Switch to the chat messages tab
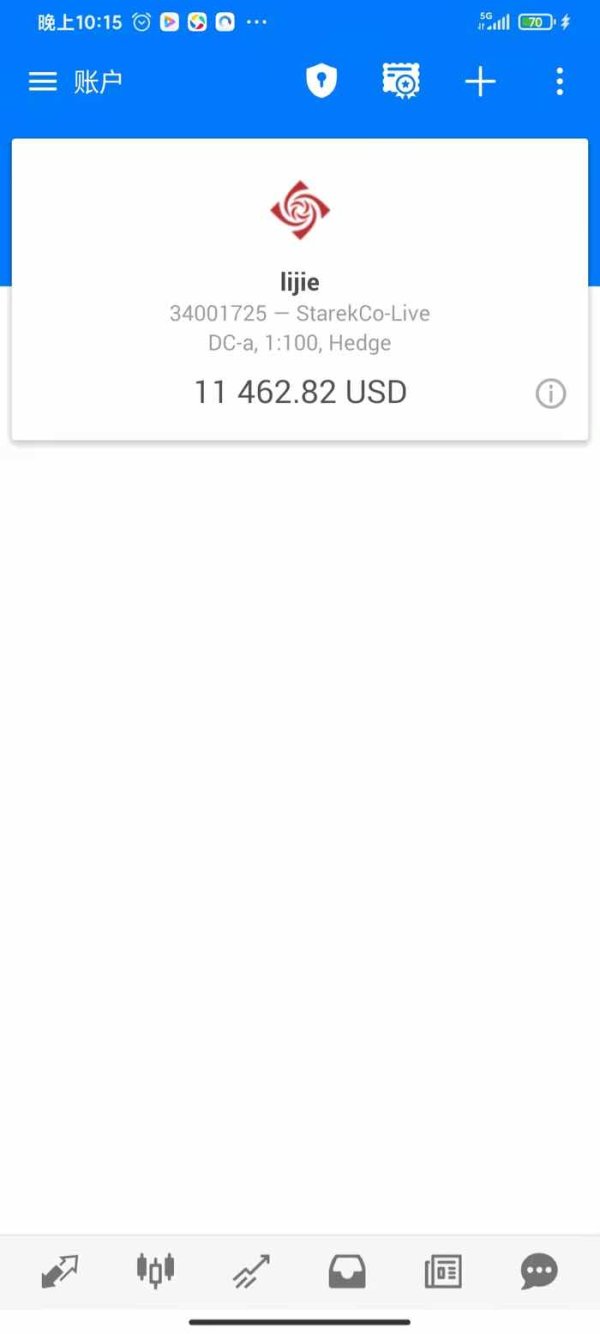600x1334 pixels. click(539, 1272)
